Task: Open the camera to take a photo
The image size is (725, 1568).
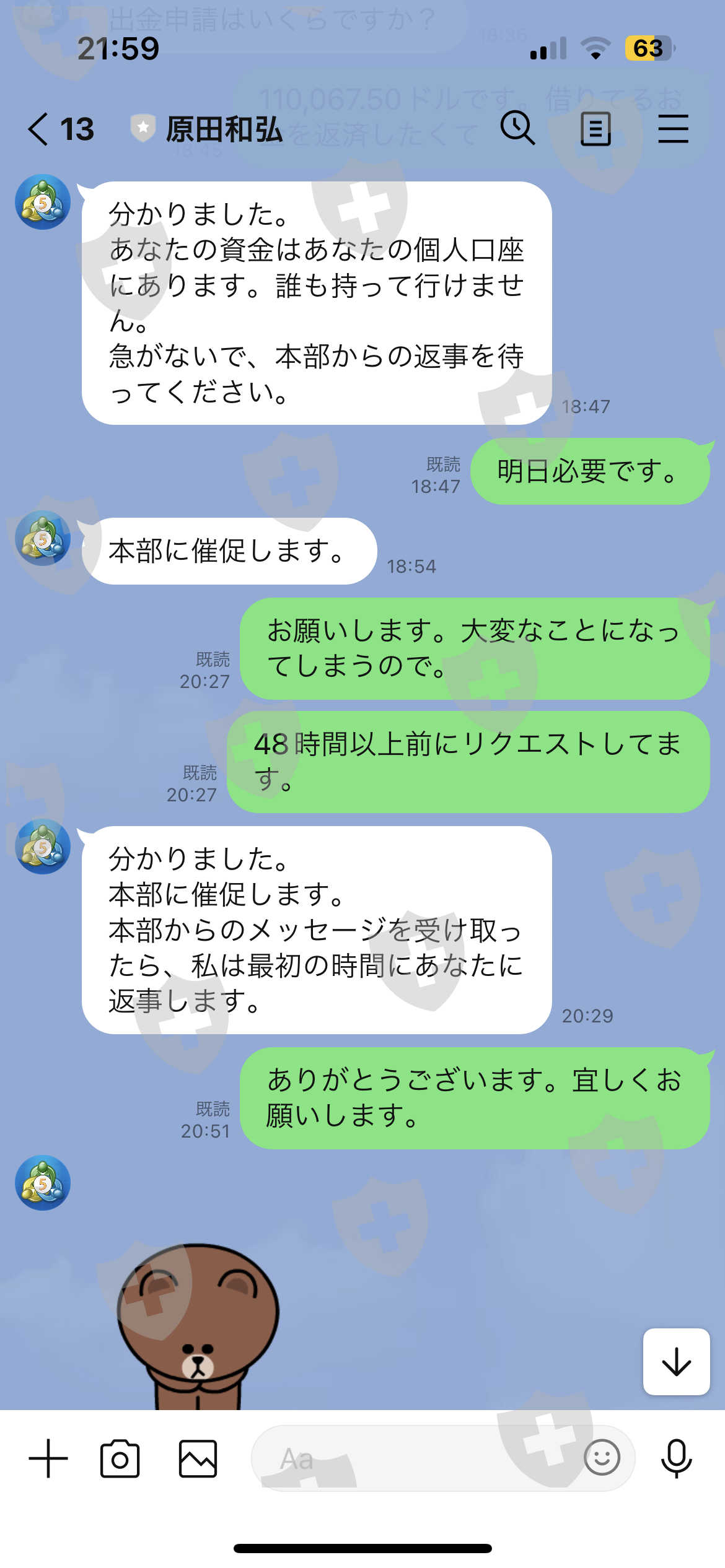Action: click(x=120, y=1458)
